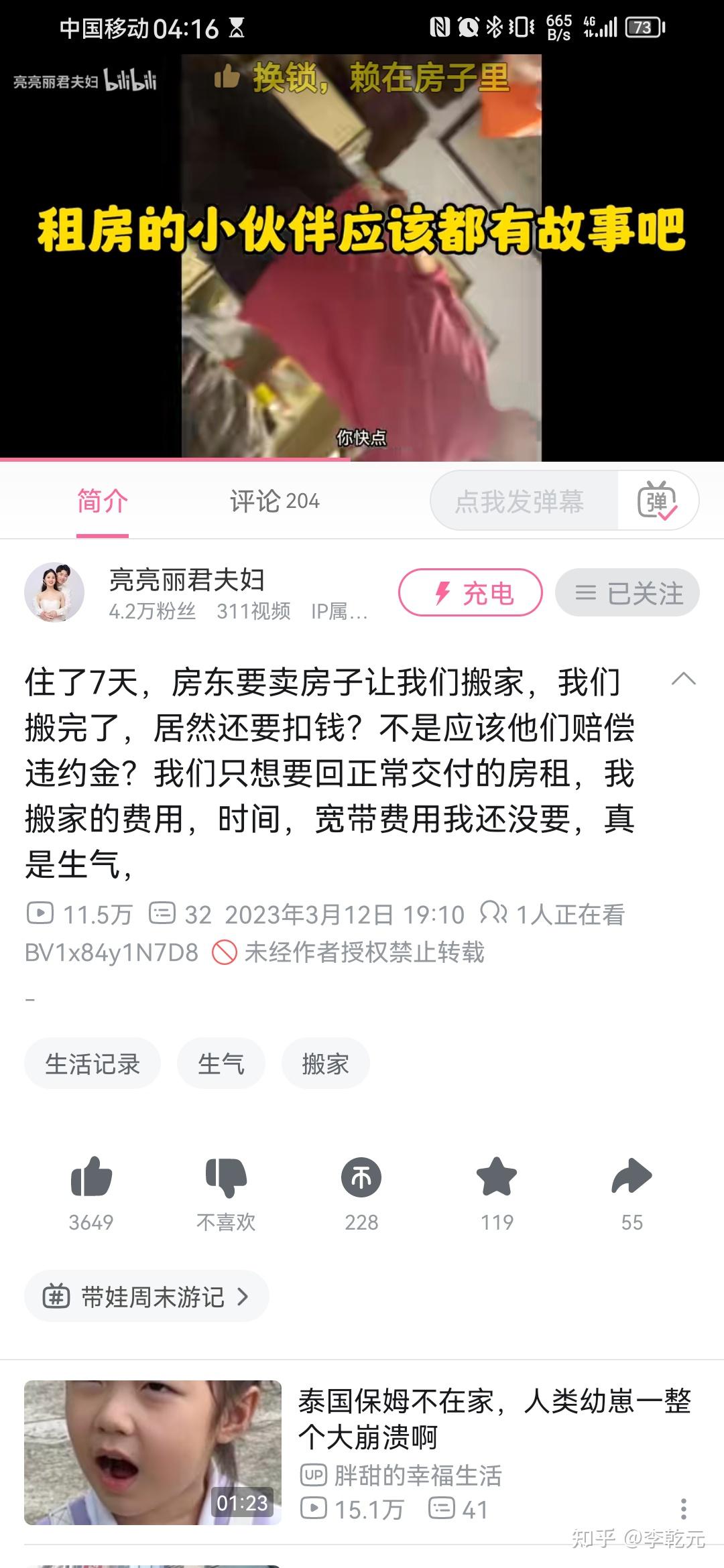Share the video via the arrow icon
The height and width of the screenshot is (1568, 724).
coord(631,1177)
